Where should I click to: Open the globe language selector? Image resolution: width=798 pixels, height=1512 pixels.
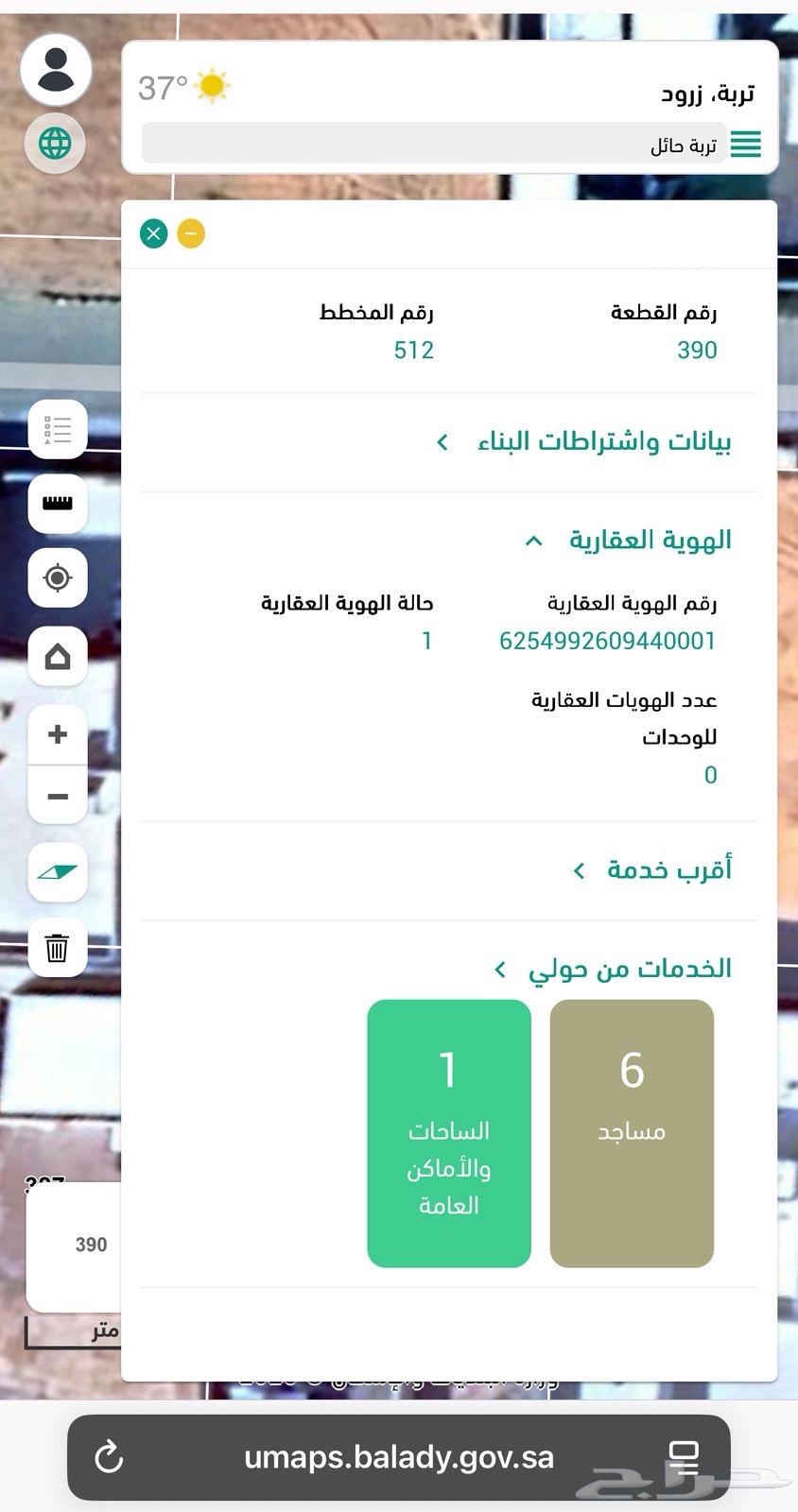[x=55, y=144]
